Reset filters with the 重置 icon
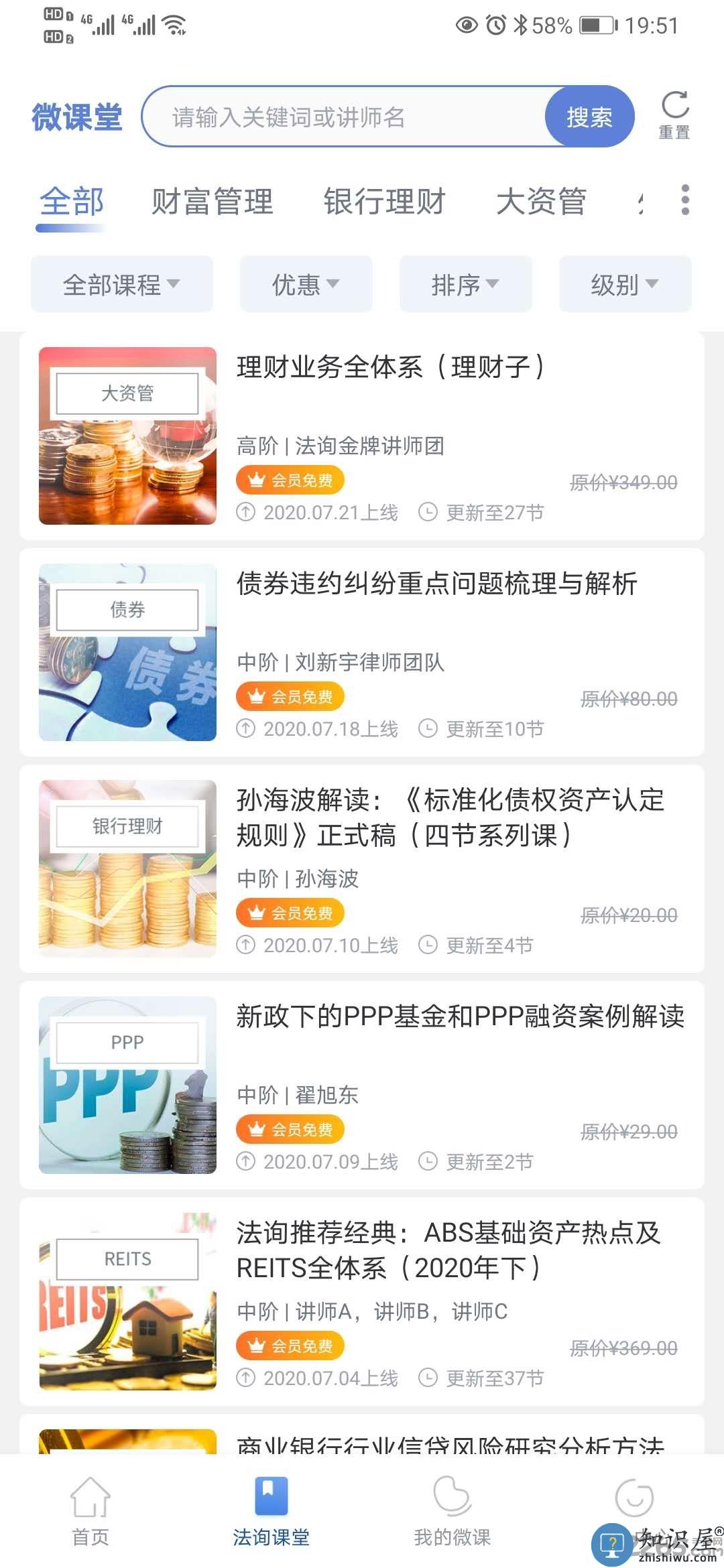 (674, 115)
